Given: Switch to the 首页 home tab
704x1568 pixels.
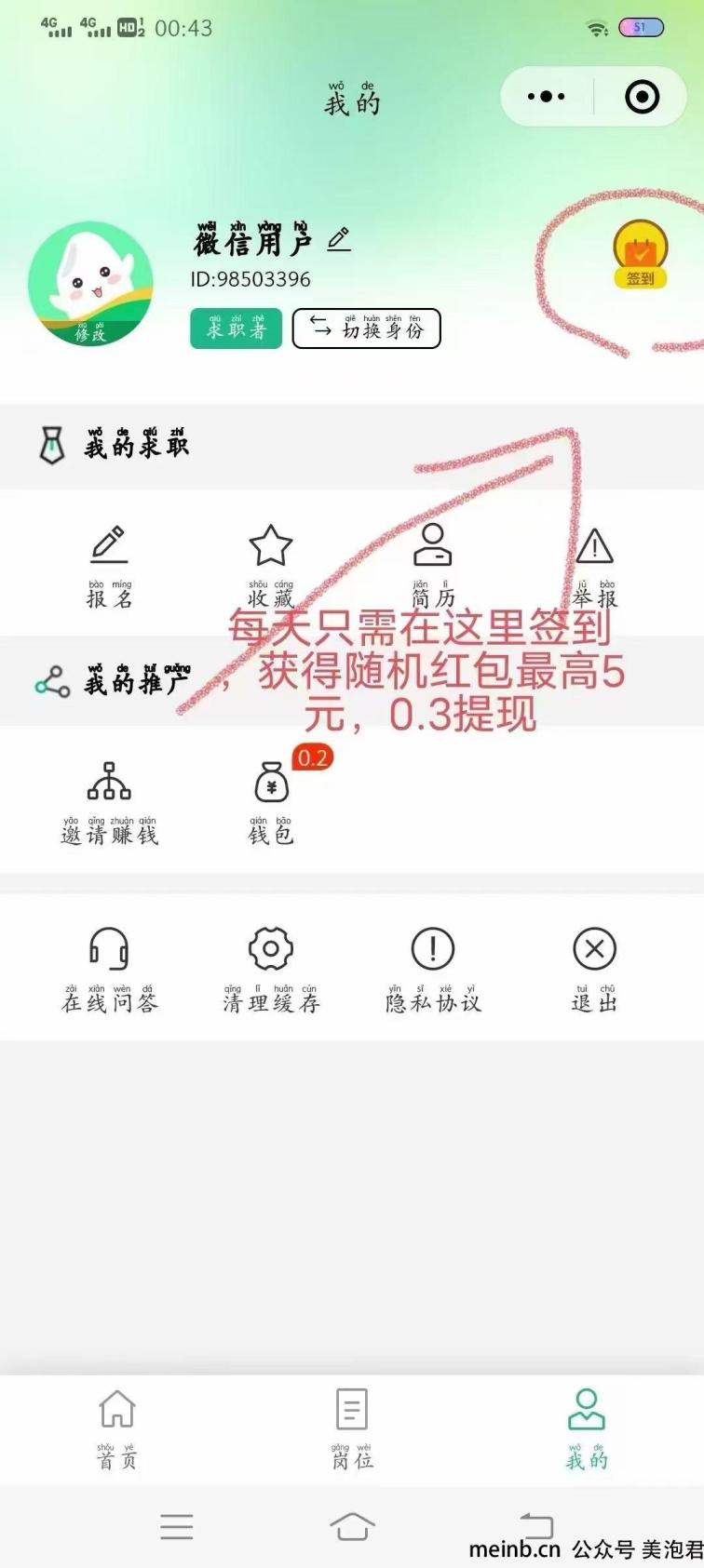Looking at the screenshot, I should coord(117,1428).
